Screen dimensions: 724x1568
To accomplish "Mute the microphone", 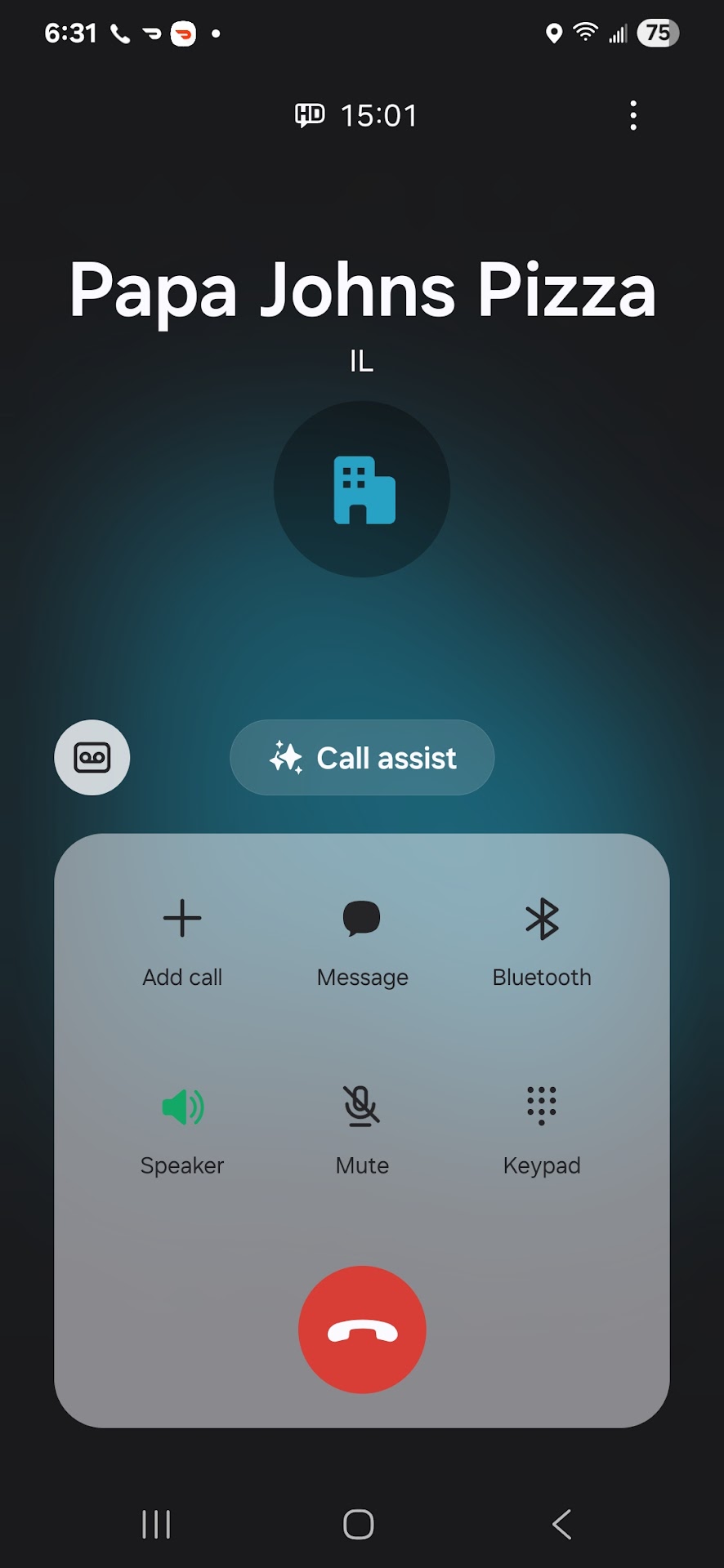I will coord(362,1129).
